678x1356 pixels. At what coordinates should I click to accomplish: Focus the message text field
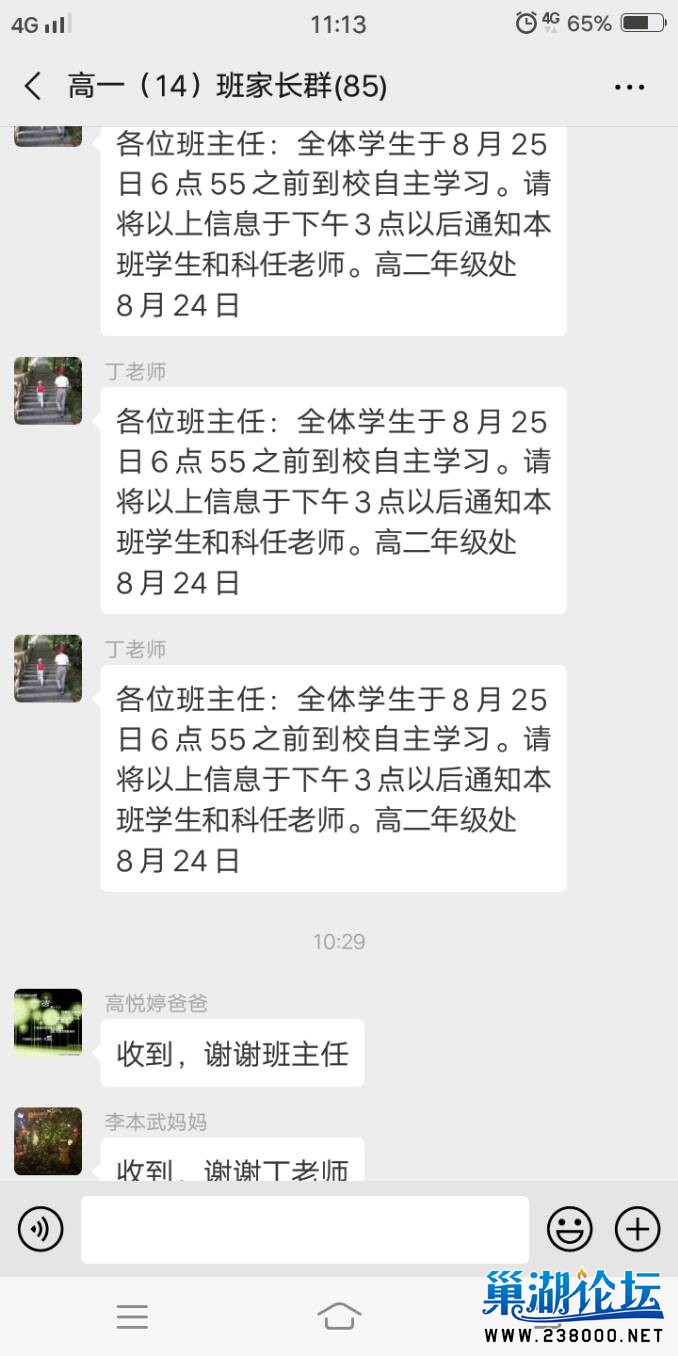[x=304, y=1229]
